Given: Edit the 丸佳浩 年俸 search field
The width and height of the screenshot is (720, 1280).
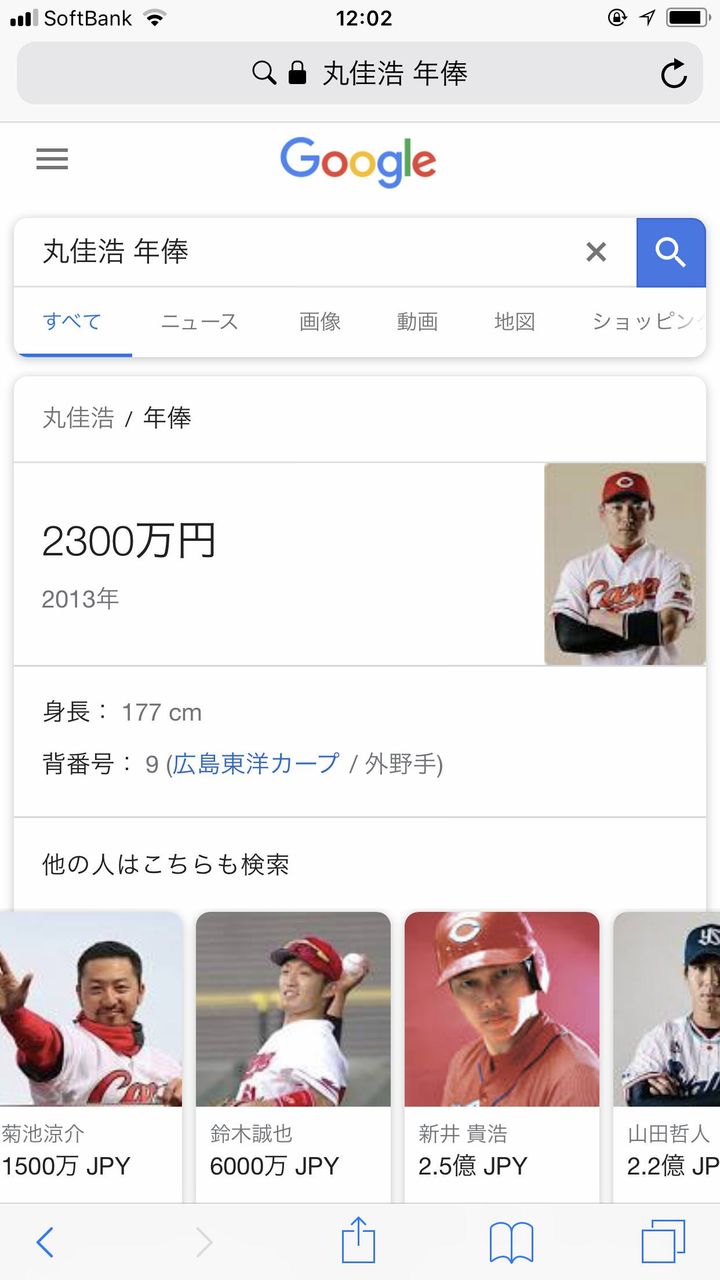Looking at the screenshot, I should tap(300, 252).
